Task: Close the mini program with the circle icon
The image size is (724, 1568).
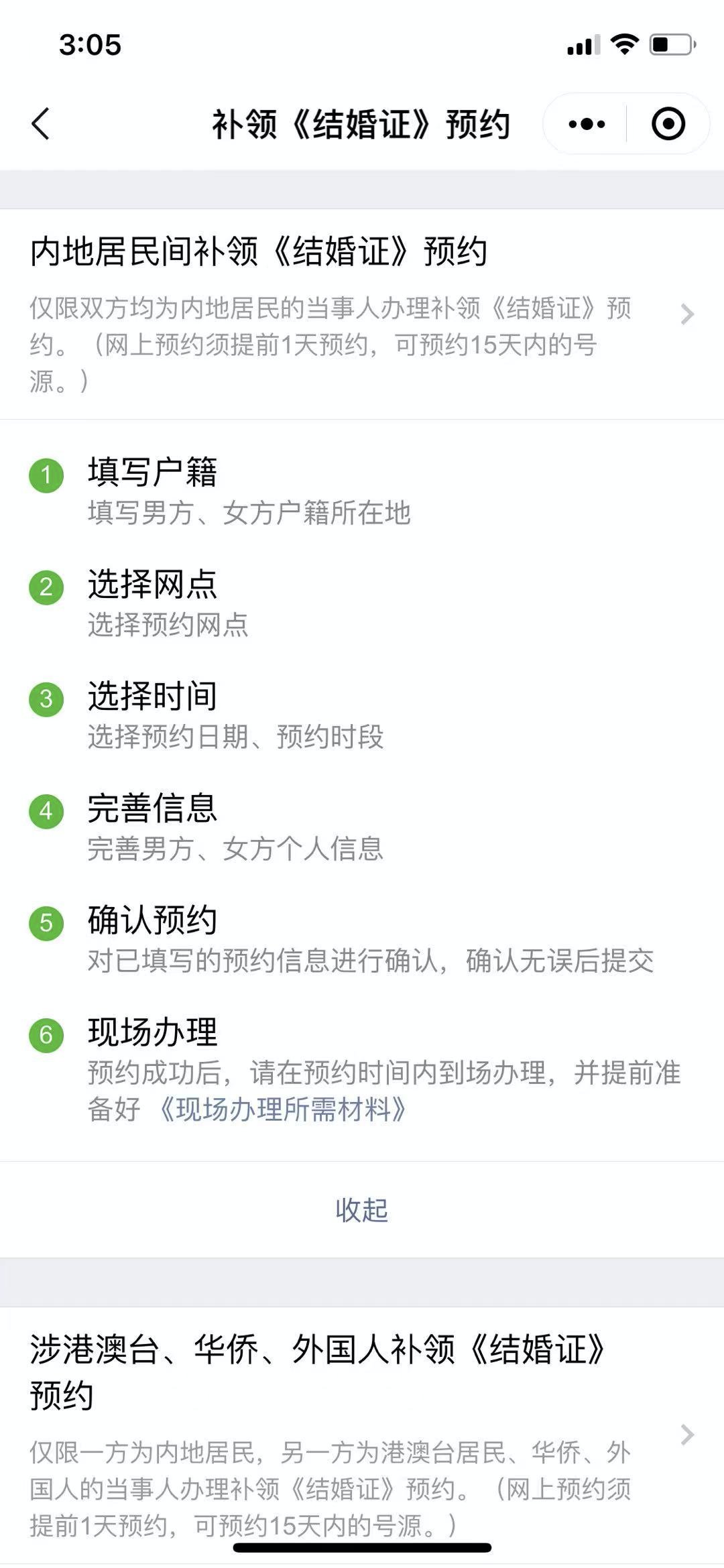Action: (668, 124)
